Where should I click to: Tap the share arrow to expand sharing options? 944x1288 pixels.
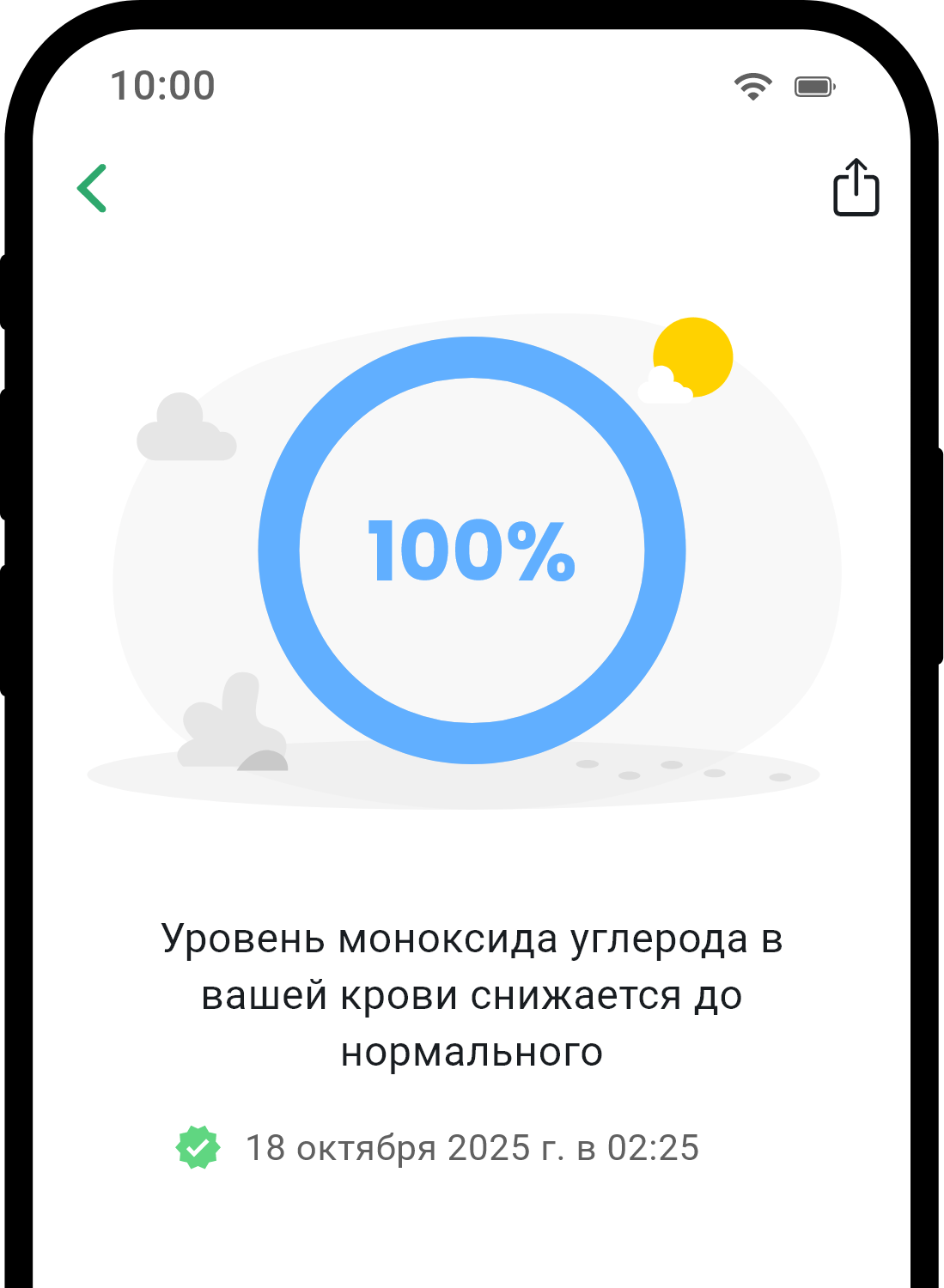(x=855, y=190)
